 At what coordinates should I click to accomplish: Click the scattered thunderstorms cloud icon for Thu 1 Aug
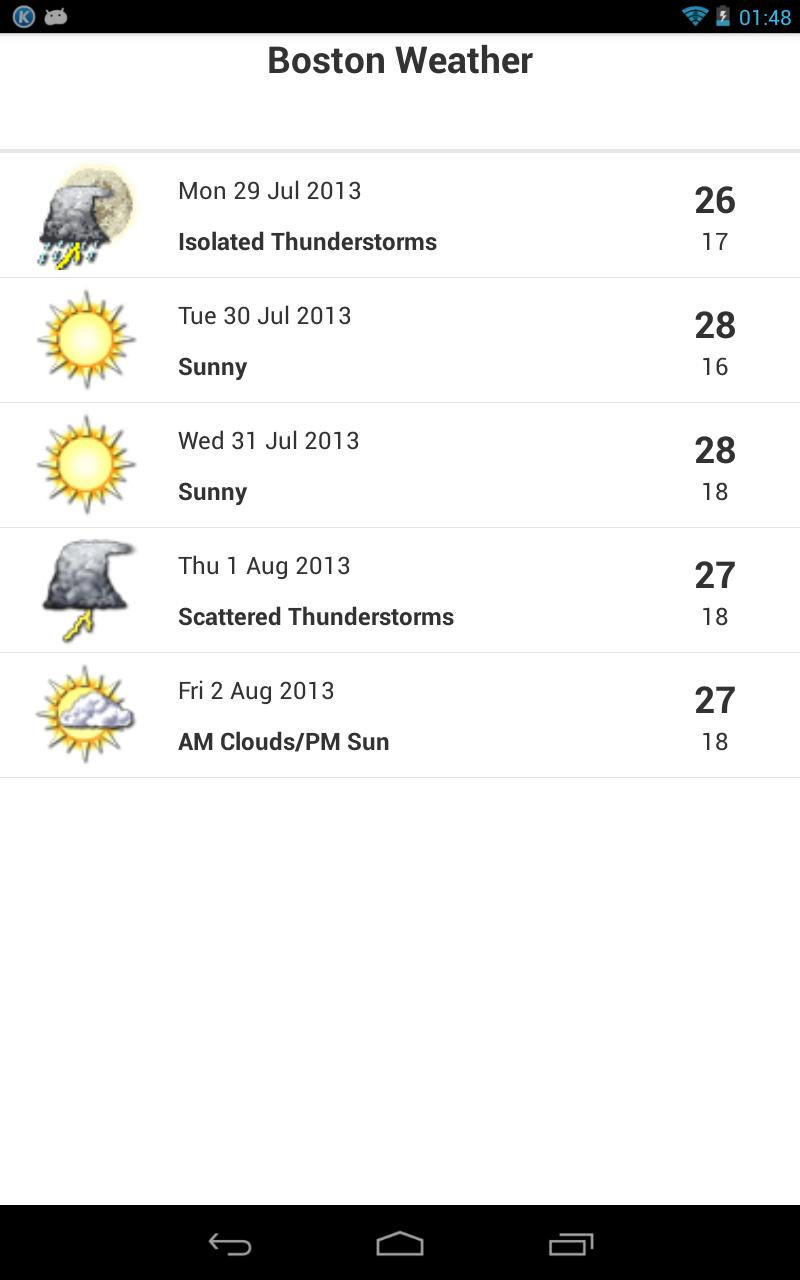click(x=85, y=589)
